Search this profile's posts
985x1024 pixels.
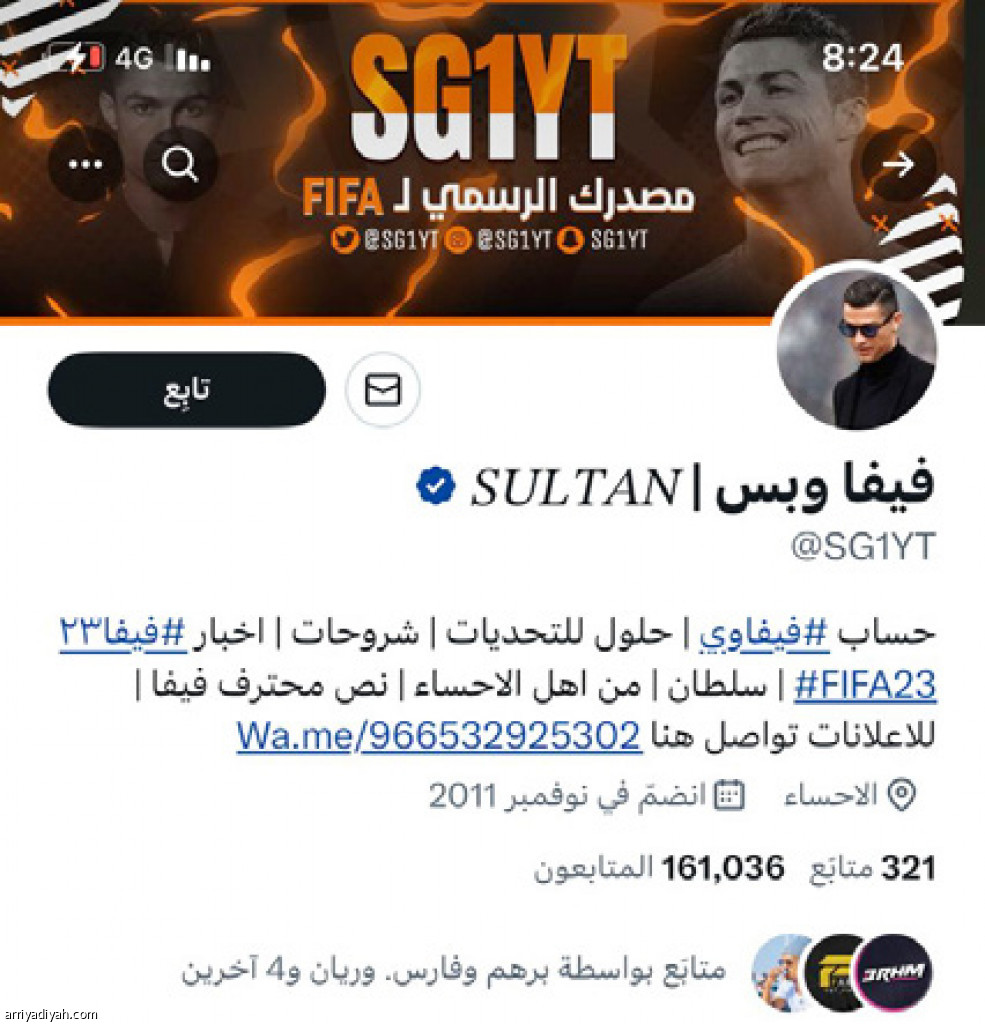[x=180, y=166]
